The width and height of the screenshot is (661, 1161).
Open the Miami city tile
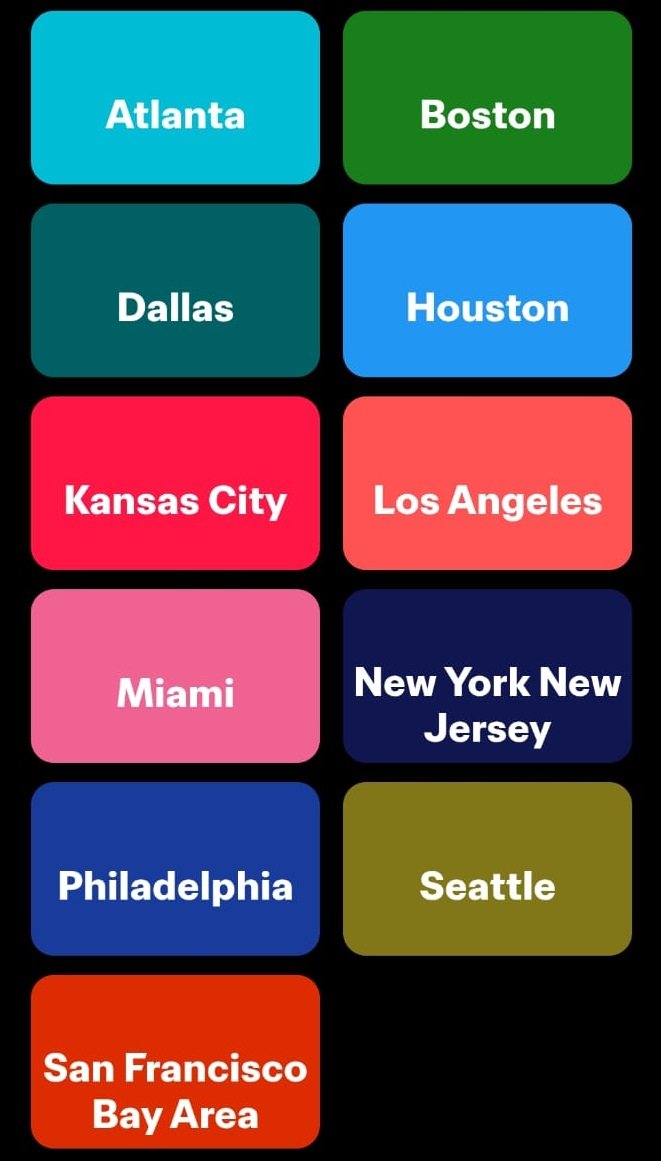tap(175, 676)
